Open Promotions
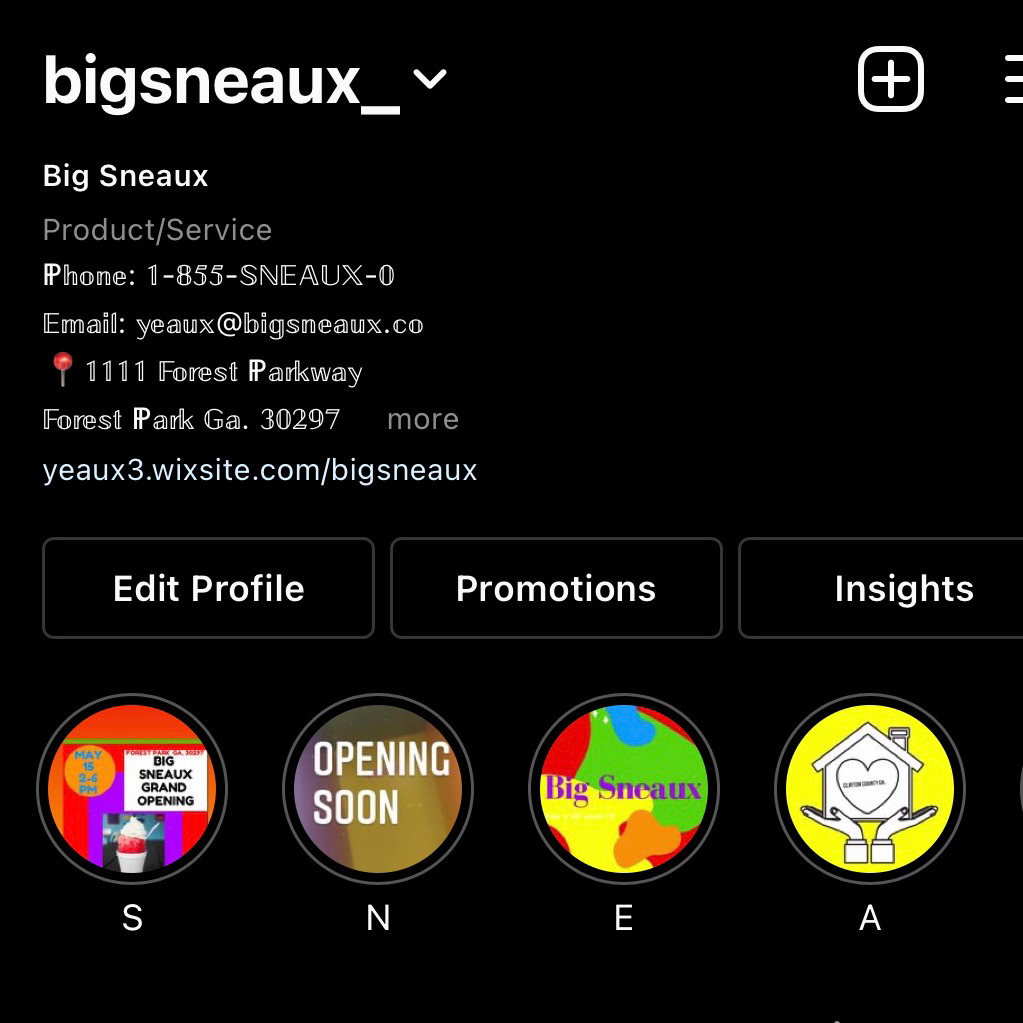Viewport: 1023px width, 1023px height. pos(556,588)
